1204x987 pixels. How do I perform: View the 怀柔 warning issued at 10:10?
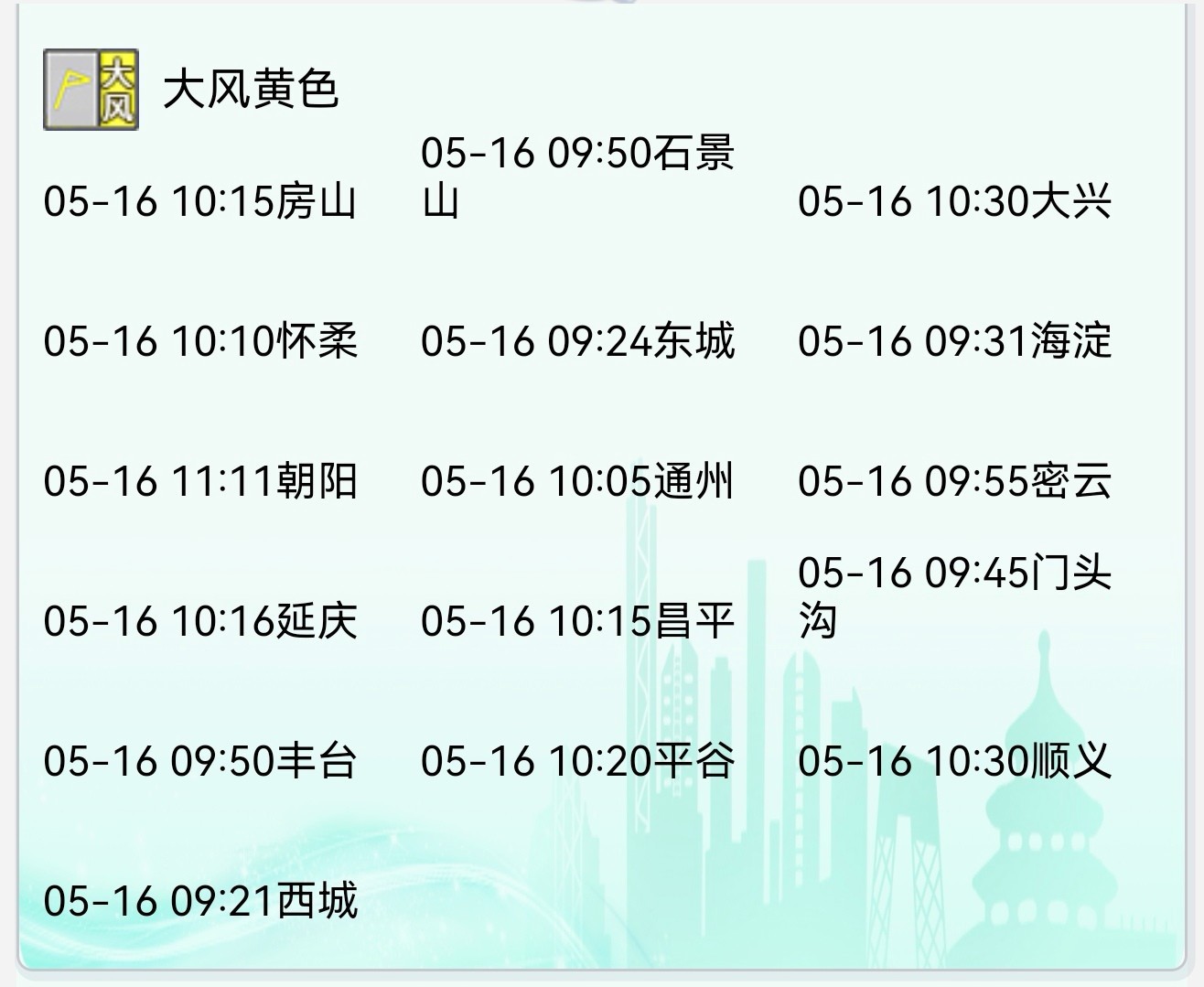199,341
